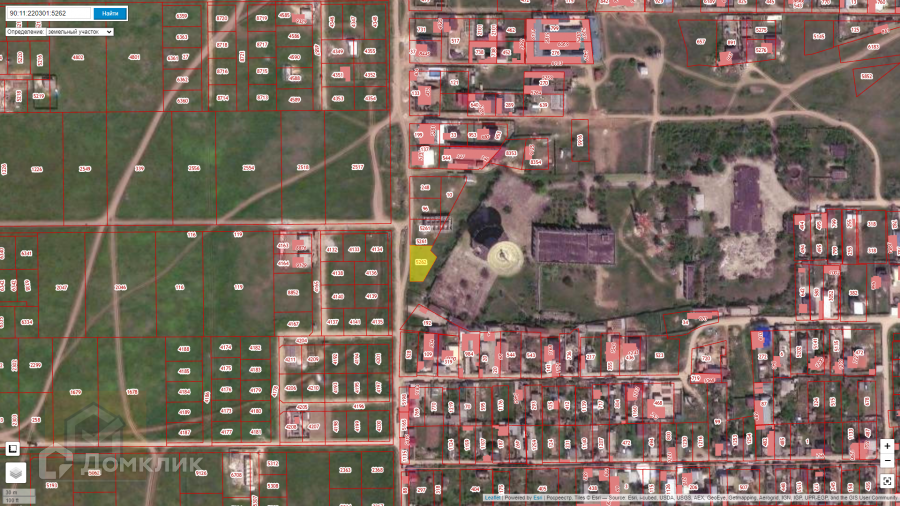Tap the locate/center target button
Viewport: 900px width, 506px height.
pos(887,481)
